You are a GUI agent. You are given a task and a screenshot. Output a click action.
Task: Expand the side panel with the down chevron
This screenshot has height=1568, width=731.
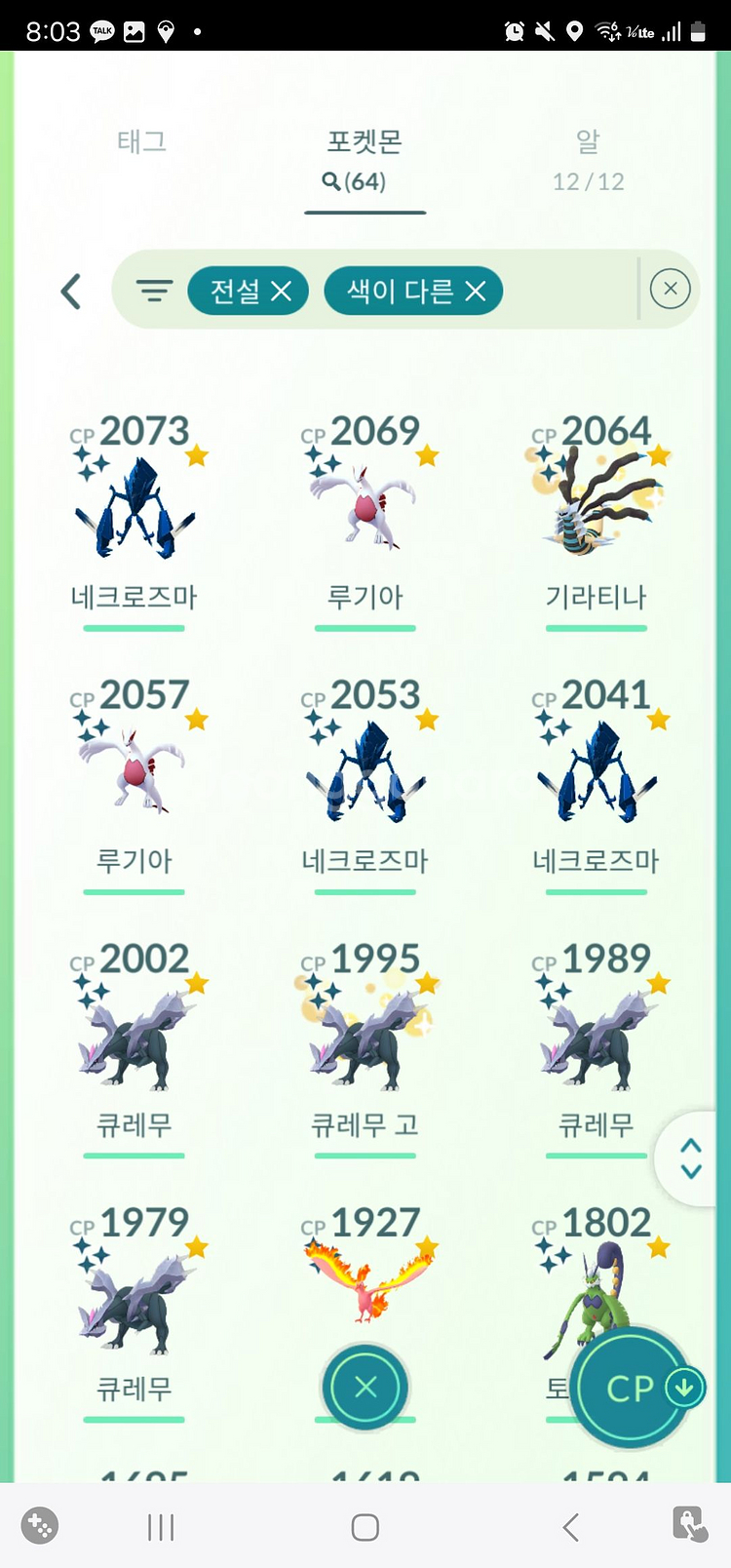(691, 1169)
